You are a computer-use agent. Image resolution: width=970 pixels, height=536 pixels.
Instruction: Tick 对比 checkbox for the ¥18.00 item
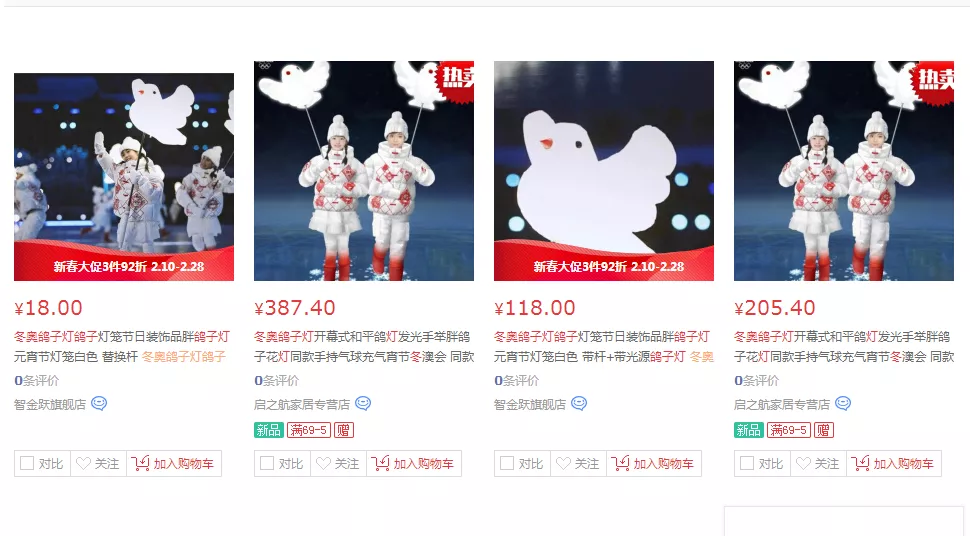(27, 463)
